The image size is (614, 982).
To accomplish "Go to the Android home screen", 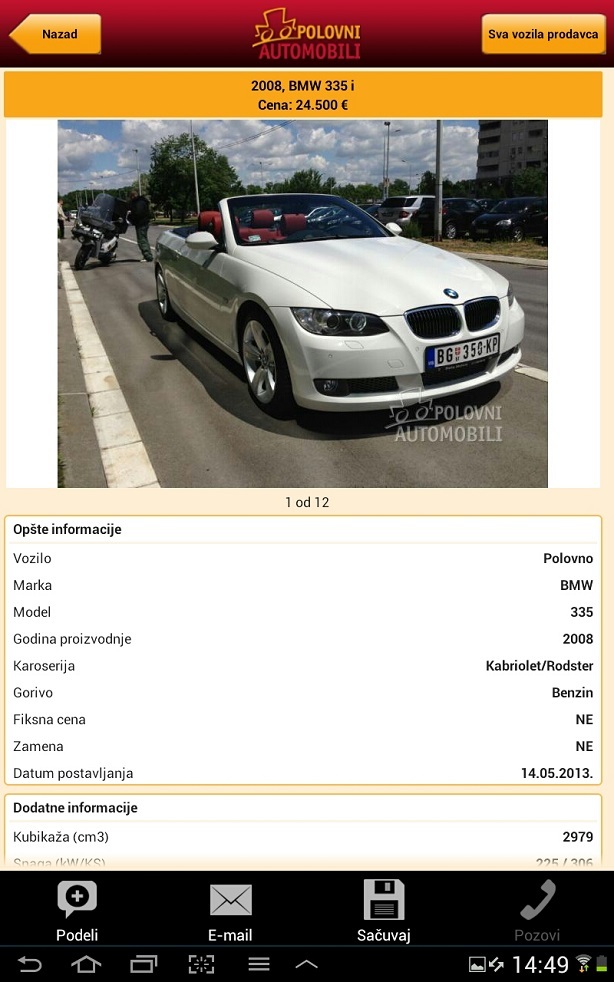I will pos(86,964).
